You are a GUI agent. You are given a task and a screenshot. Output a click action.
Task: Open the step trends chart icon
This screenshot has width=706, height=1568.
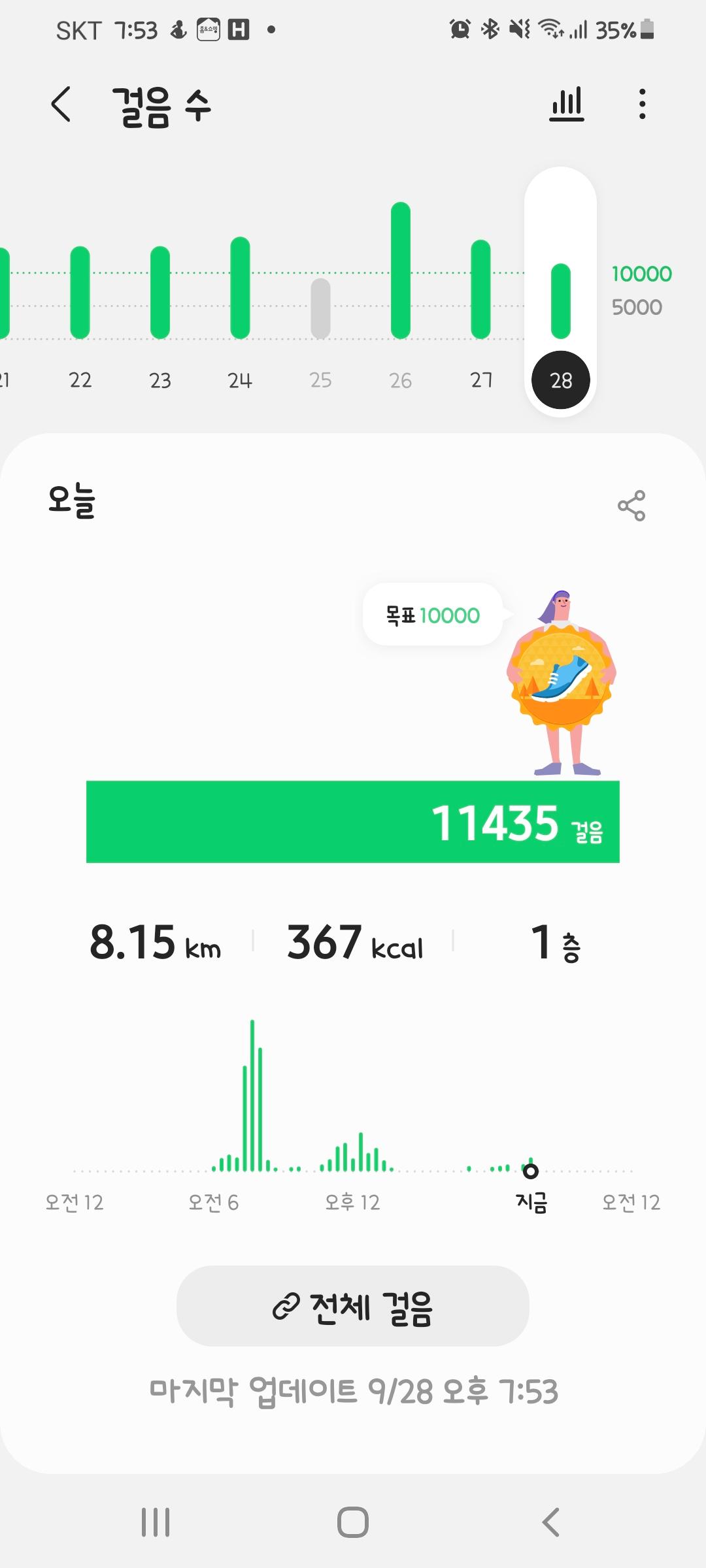(567, 105)
